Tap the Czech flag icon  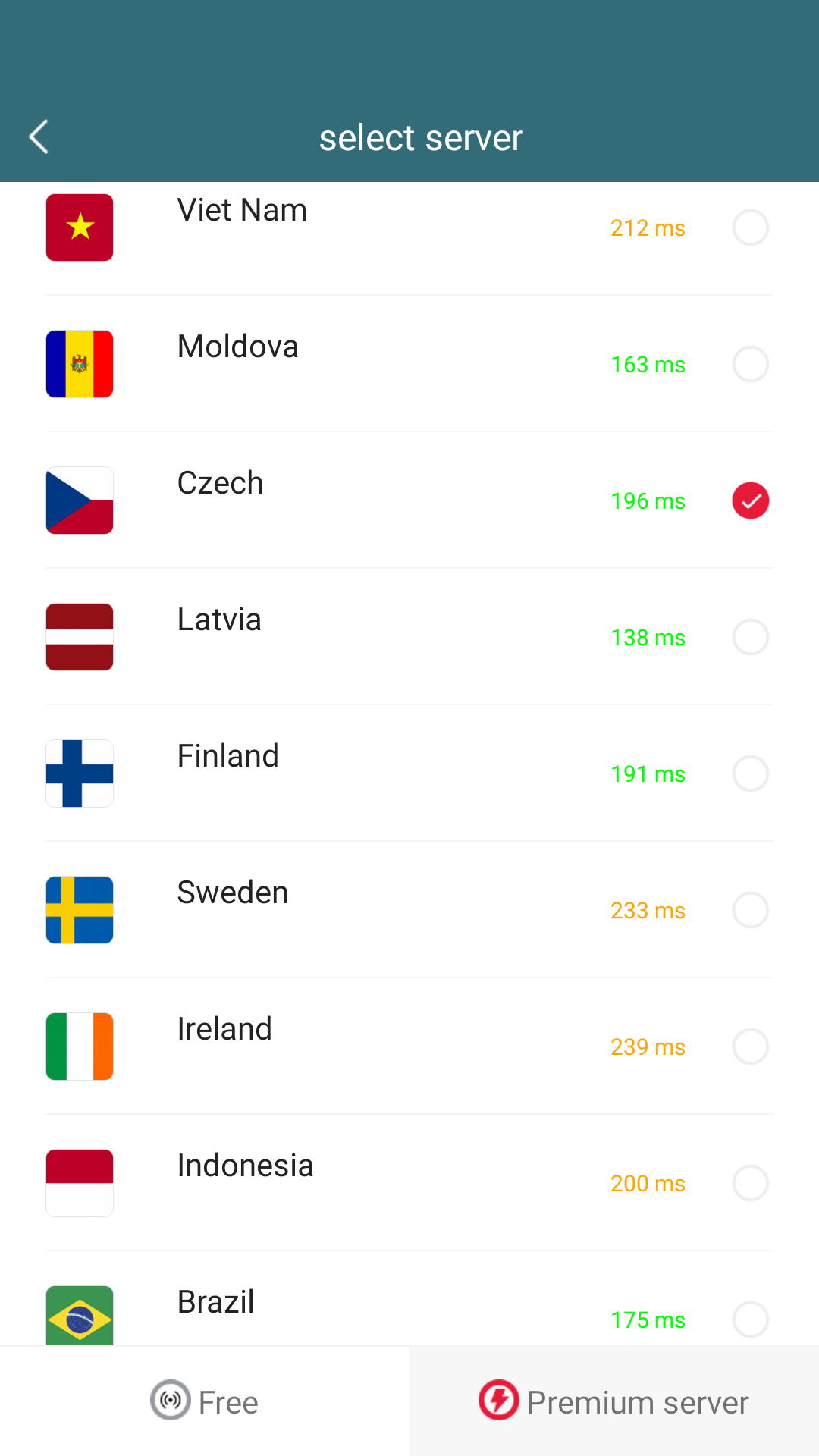point(80,500)
